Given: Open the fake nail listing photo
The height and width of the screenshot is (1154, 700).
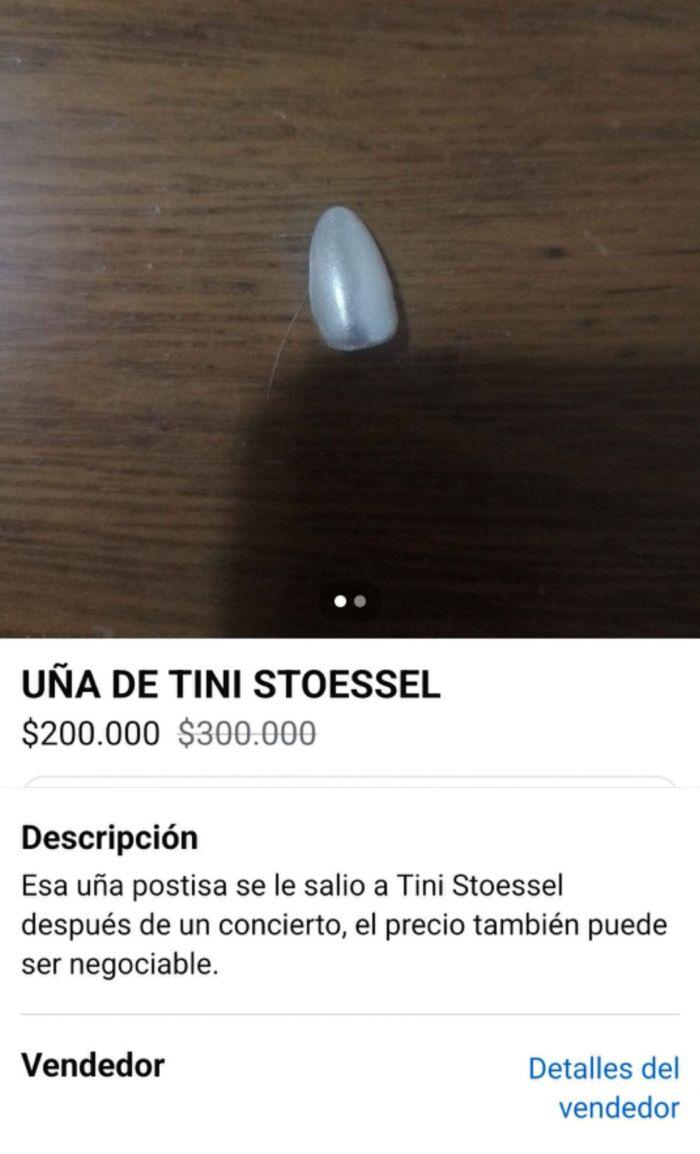Looking at the screenshot, I should click(x=350, y=319).
